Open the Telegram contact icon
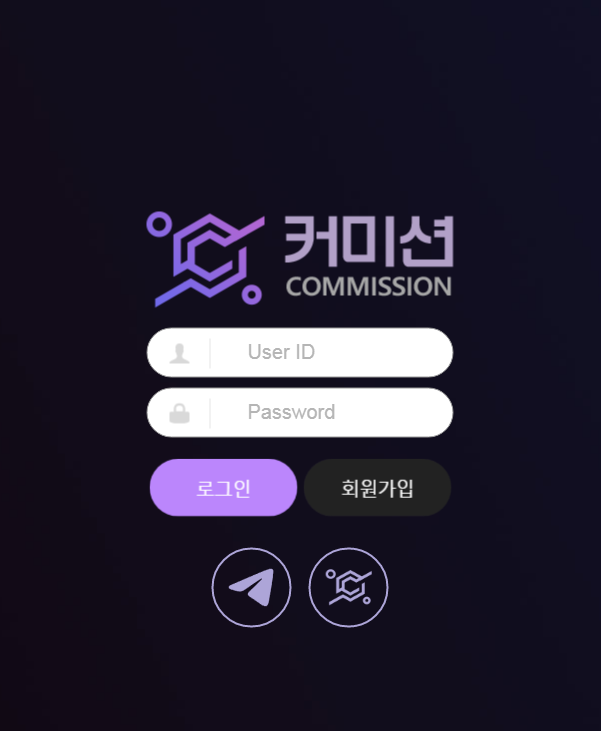Viewport: 601px width, 731px height. pos(251,588)
